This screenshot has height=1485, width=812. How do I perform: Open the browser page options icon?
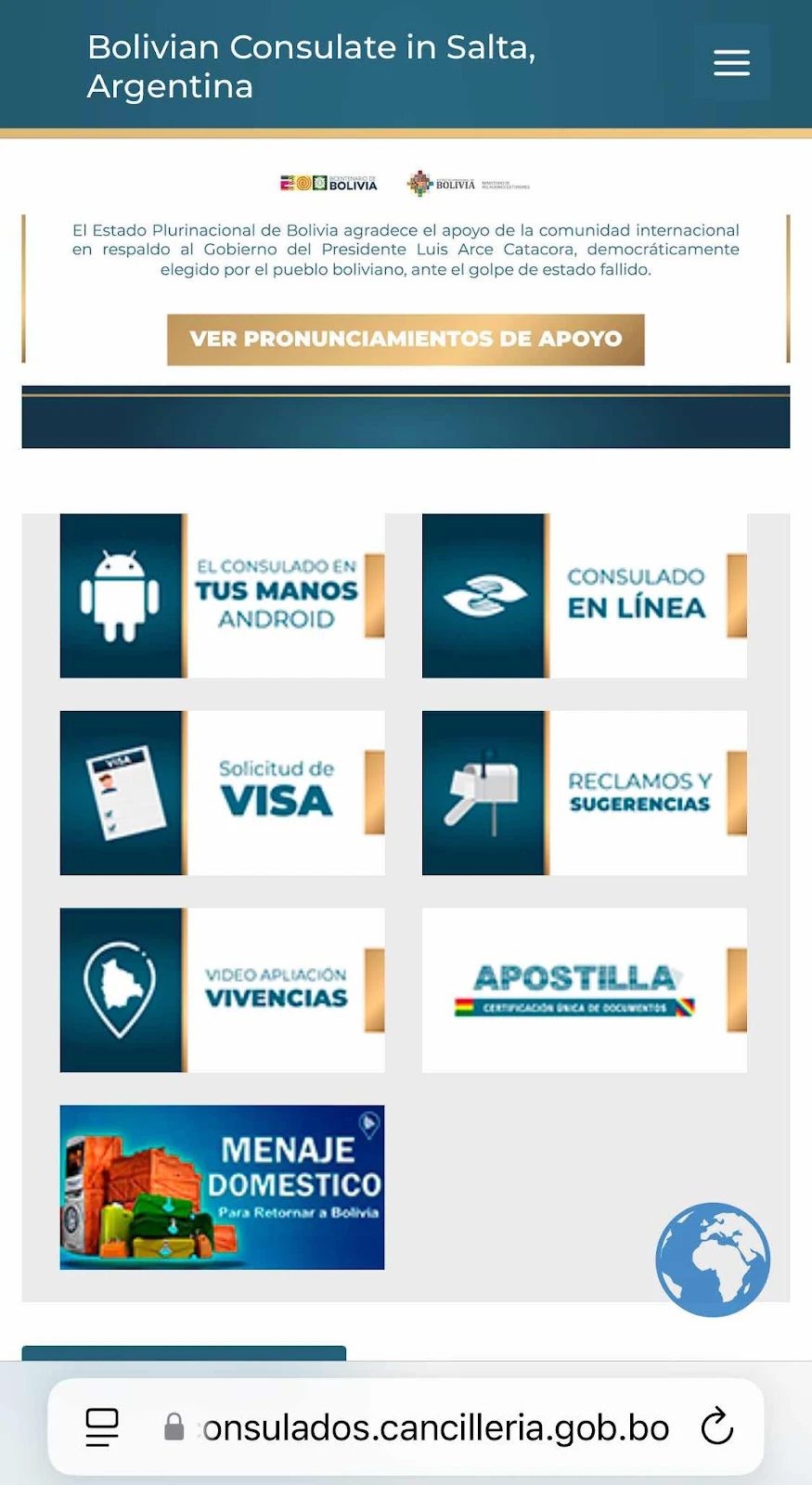(x=102, y=1427)
